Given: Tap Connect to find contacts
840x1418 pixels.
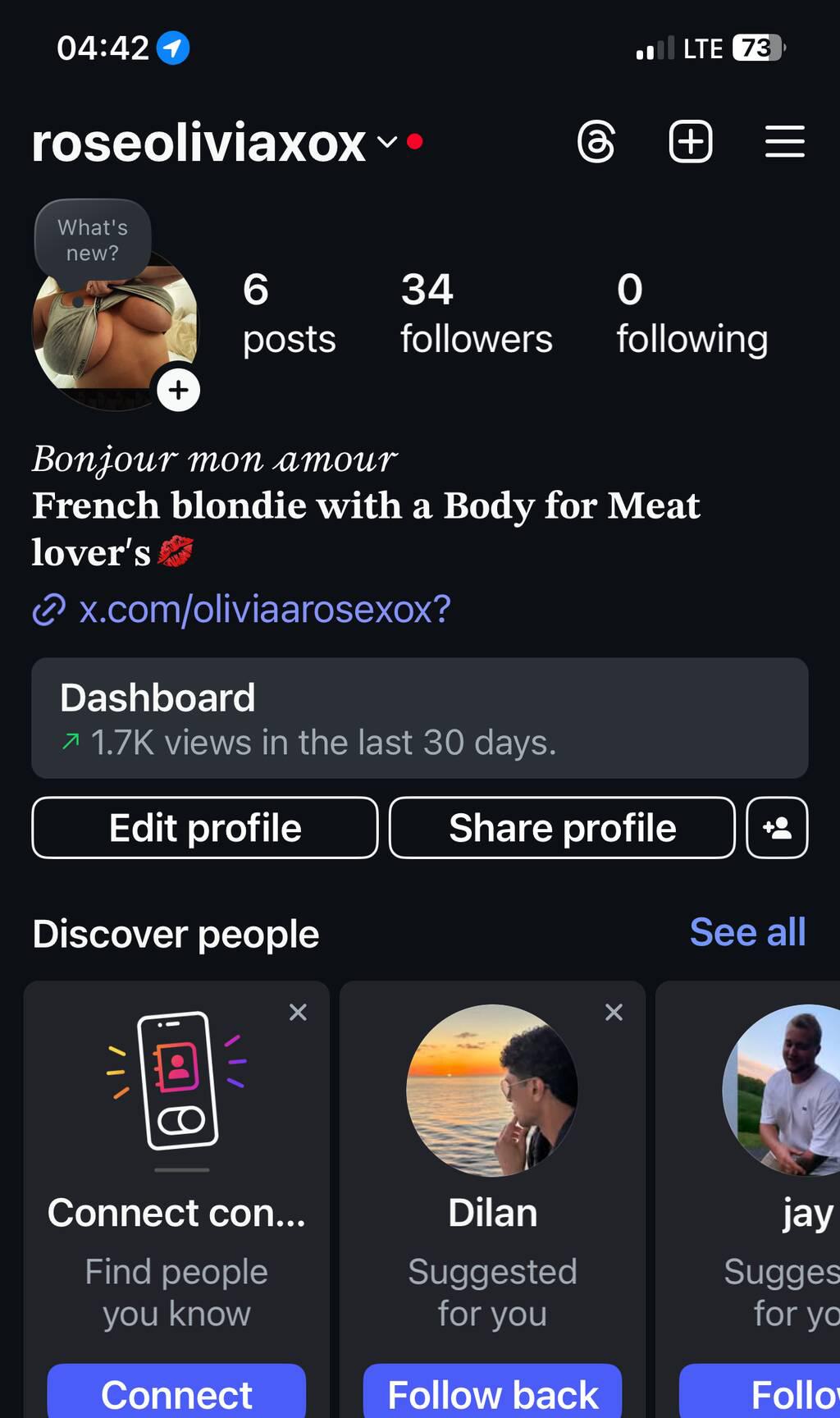Looking at the screenshot, I should coord(176,1393).
